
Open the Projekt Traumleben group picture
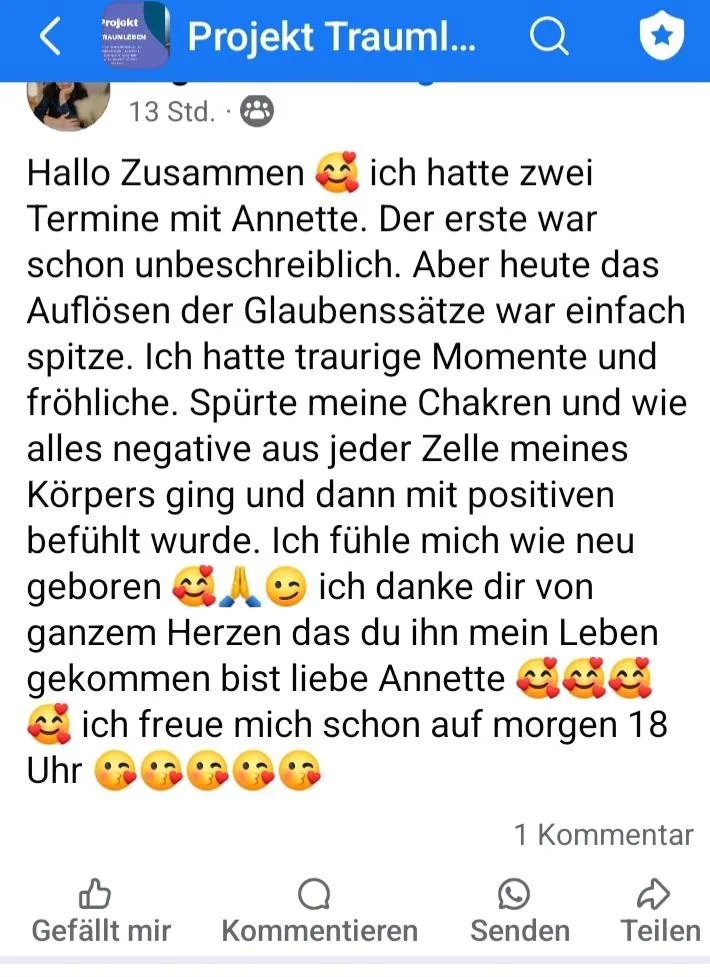(x=134, y=37)
